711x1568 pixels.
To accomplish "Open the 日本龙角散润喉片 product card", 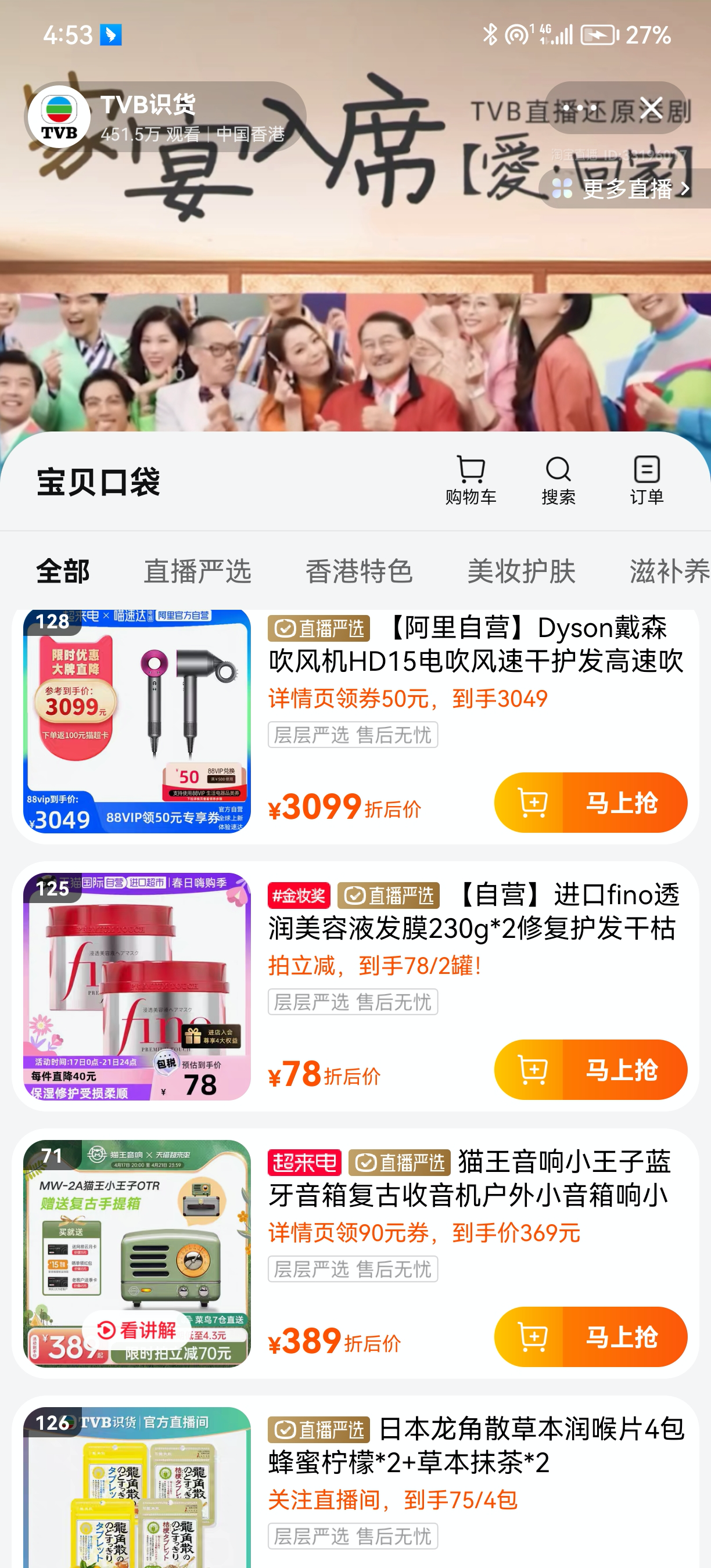I will (x=475, y=1446).
